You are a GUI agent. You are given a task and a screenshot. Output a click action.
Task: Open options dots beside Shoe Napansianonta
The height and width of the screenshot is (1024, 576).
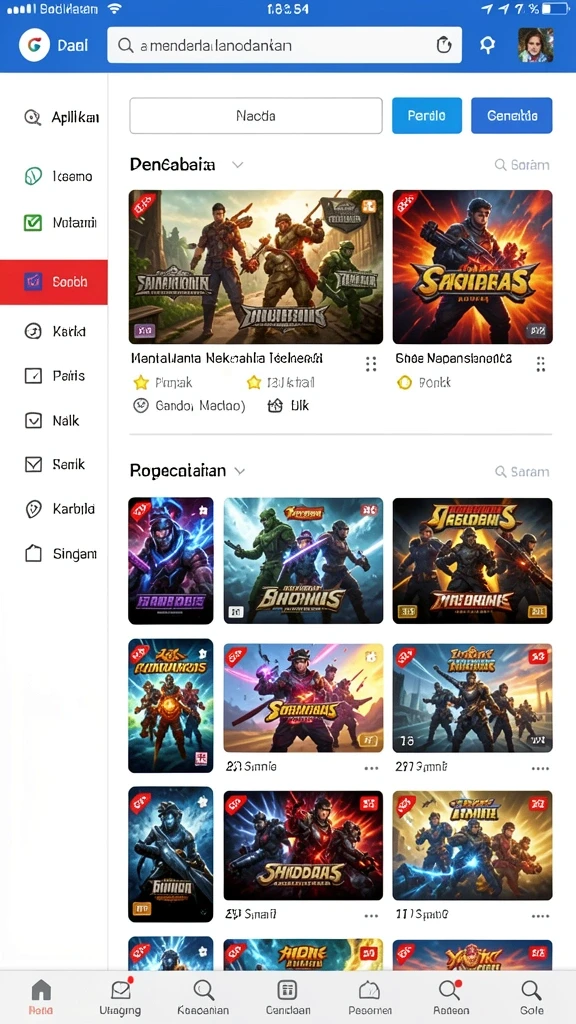(x=541, y=364)
